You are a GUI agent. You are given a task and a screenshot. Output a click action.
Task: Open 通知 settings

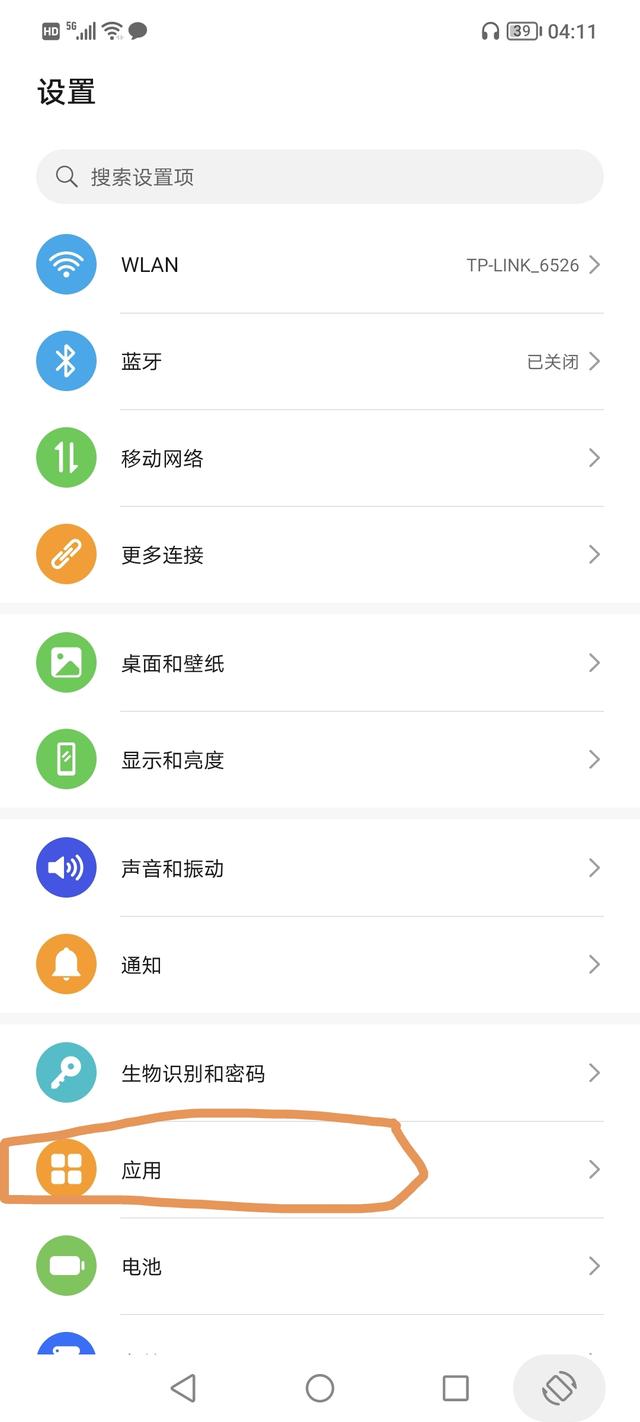coord(320,965)
